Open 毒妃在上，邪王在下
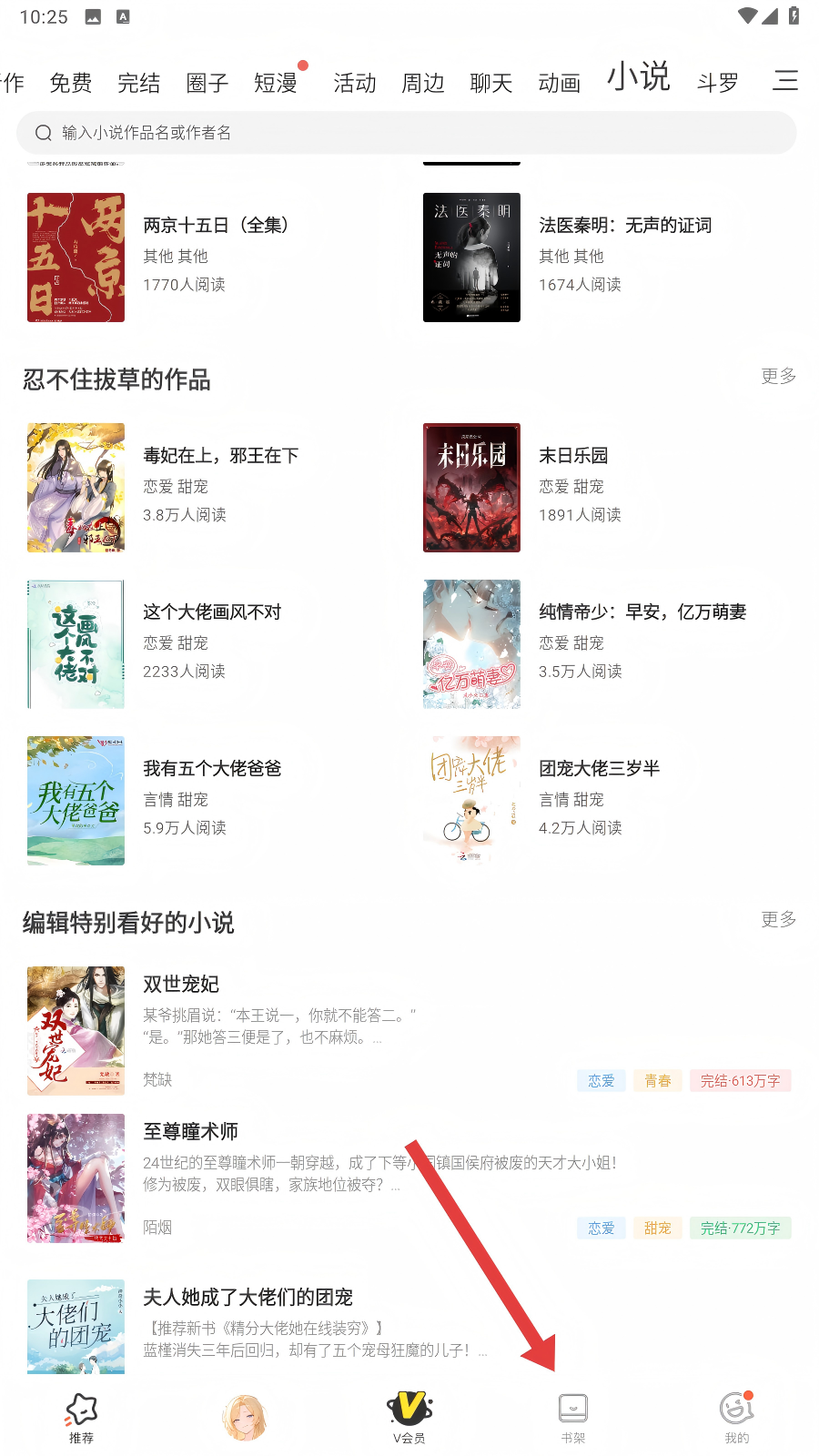 (x=220, y=456)
